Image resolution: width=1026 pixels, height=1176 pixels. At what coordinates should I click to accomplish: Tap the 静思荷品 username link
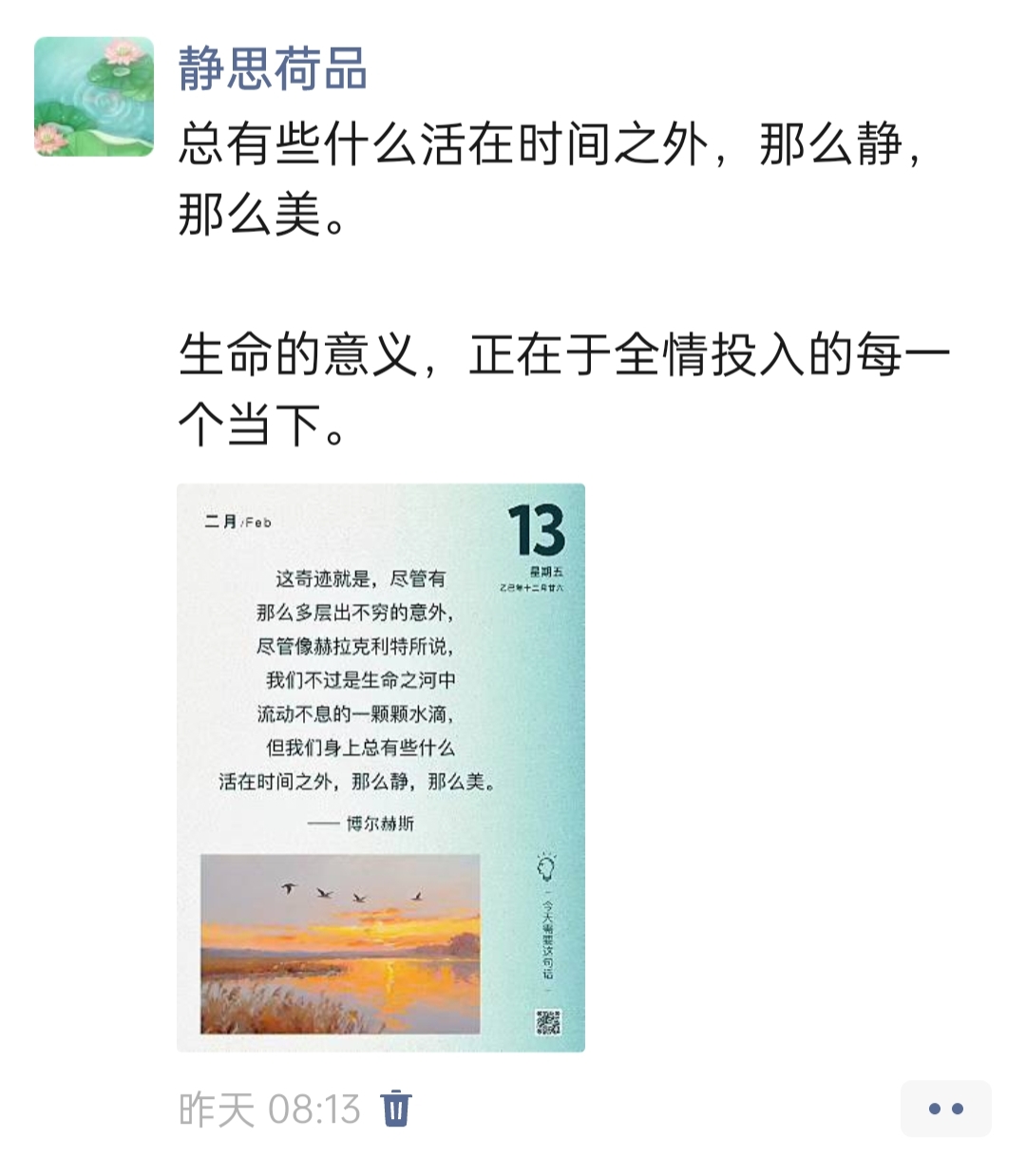click(273, 70)
